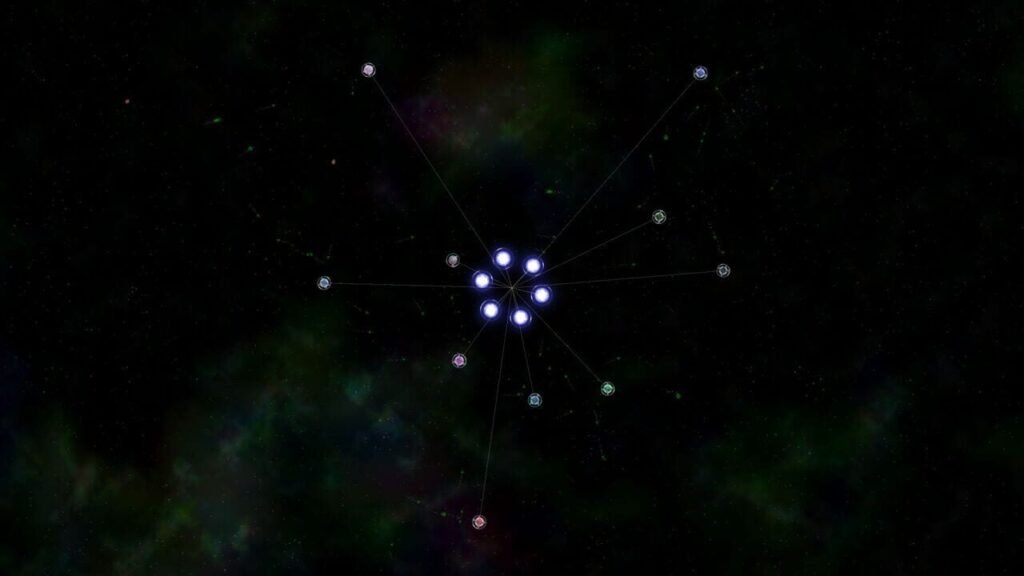The height and width of the screenshot is (576, 1024).
Task: Select the small green outer node
Action: coord(607,388)
